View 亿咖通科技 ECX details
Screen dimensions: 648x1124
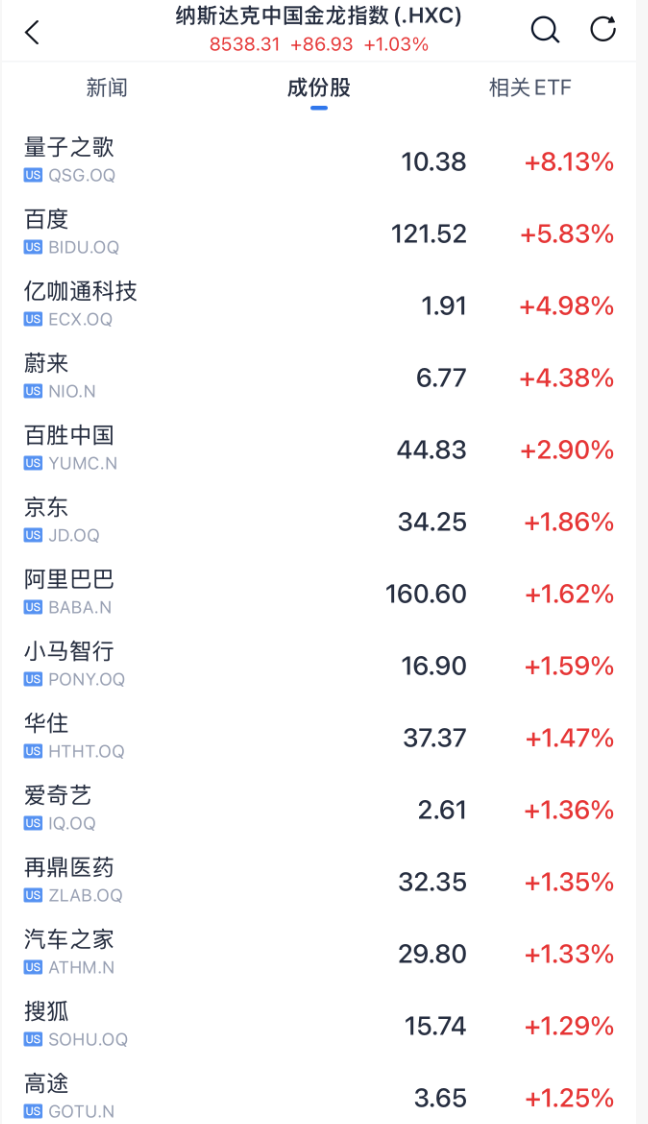point(319,305)
